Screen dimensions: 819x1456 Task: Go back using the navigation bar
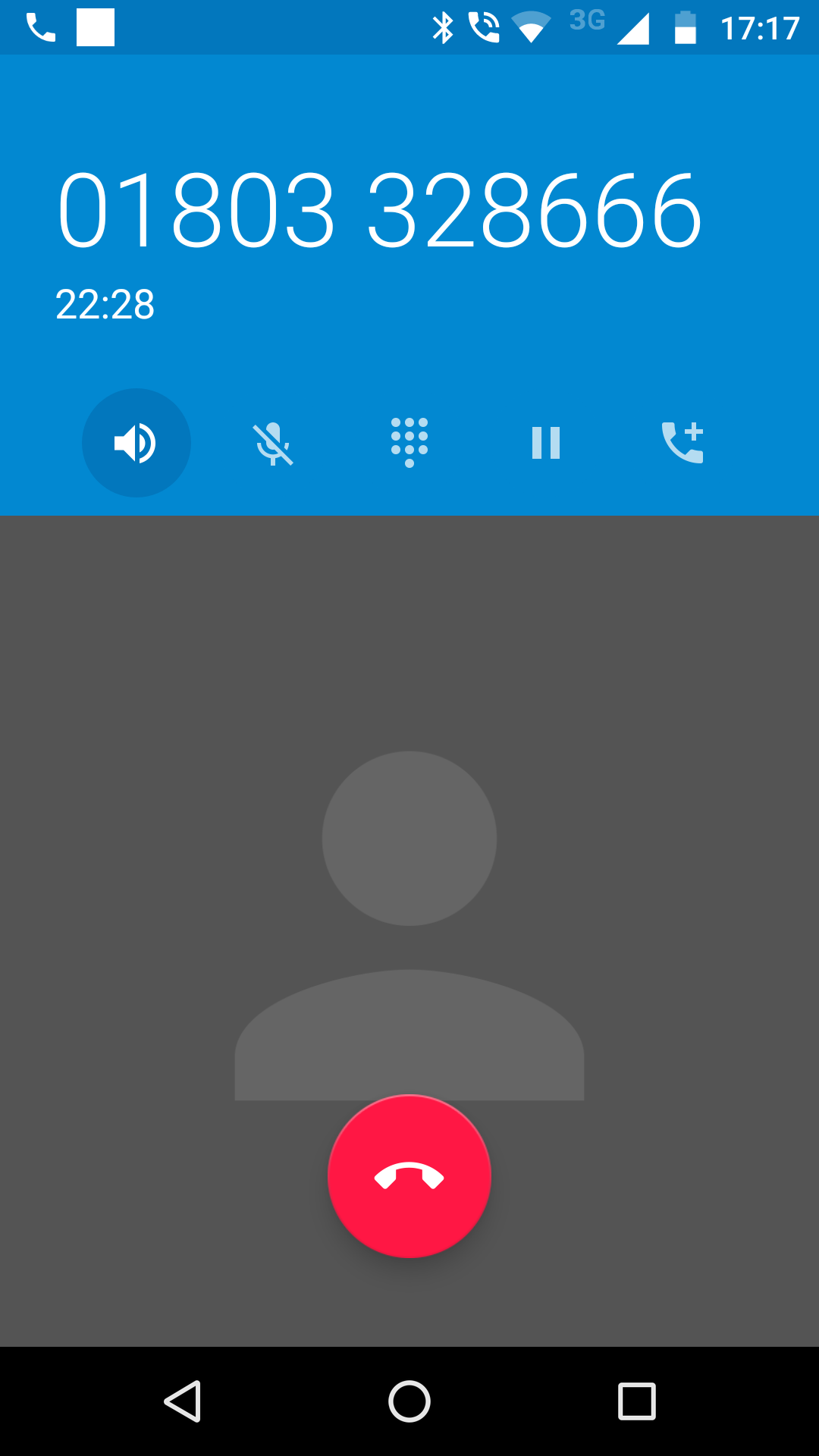(183, 1401)
